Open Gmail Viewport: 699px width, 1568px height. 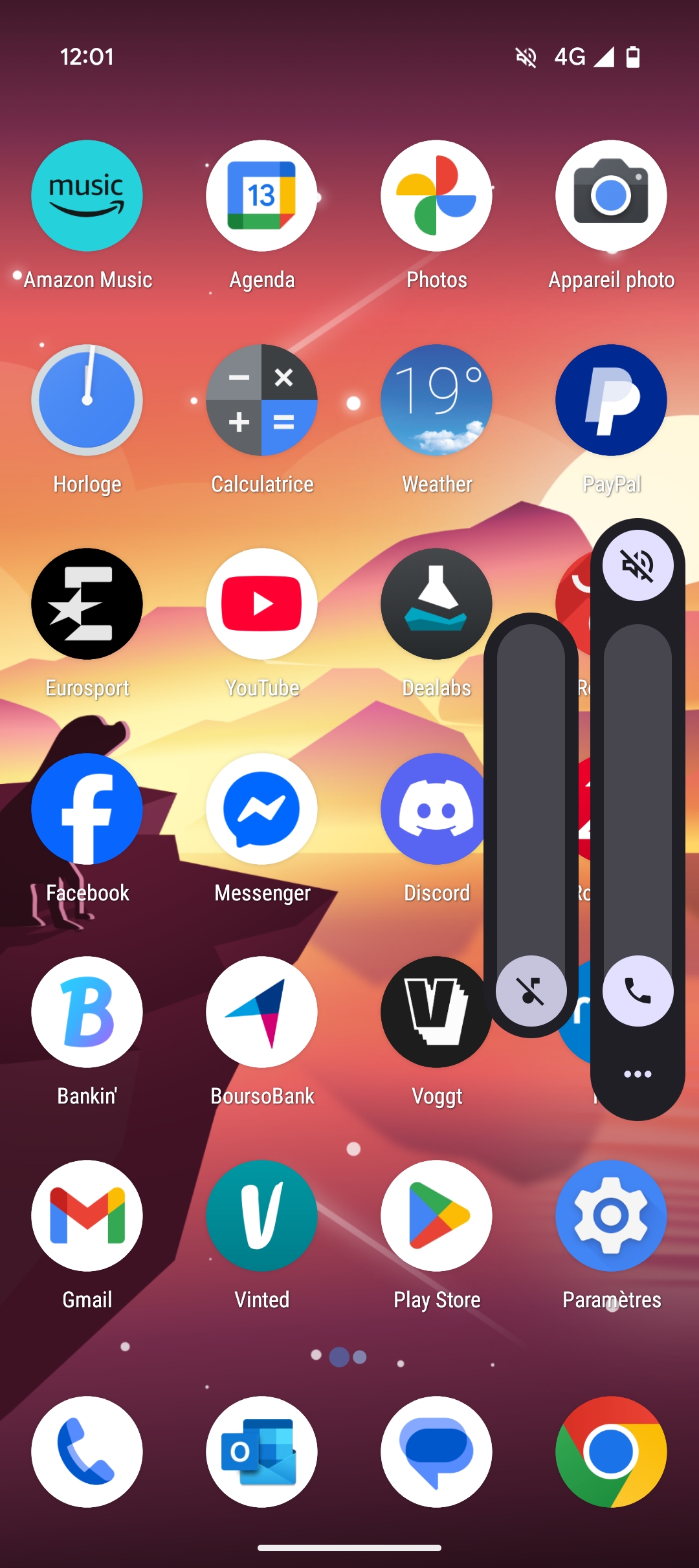(x=87, y=1215)
